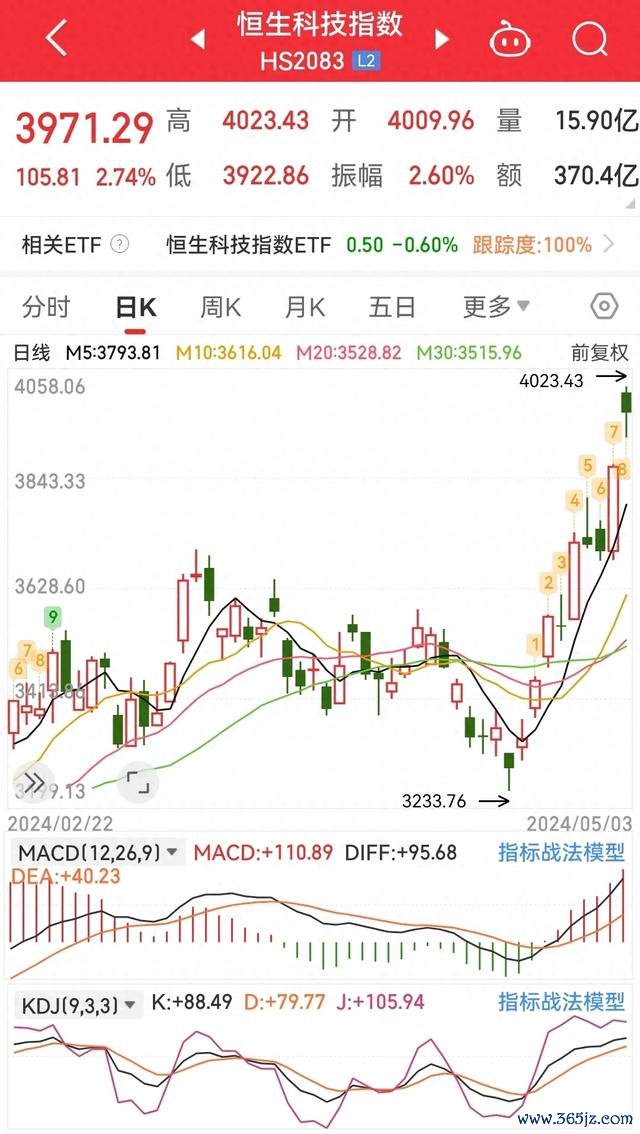Switch to the 分时 chart tab
This screenshot has width=640, height=1134.
pyautogui.click(x=46, y=307)
